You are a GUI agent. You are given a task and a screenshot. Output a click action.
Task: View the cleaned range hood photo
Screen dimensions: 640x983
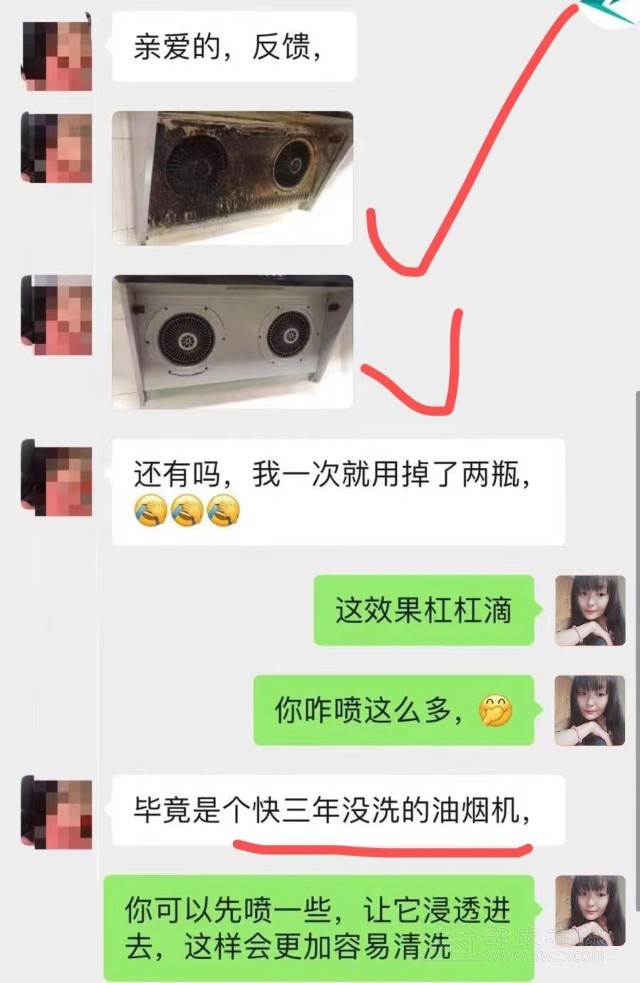(x=232, y=341)
